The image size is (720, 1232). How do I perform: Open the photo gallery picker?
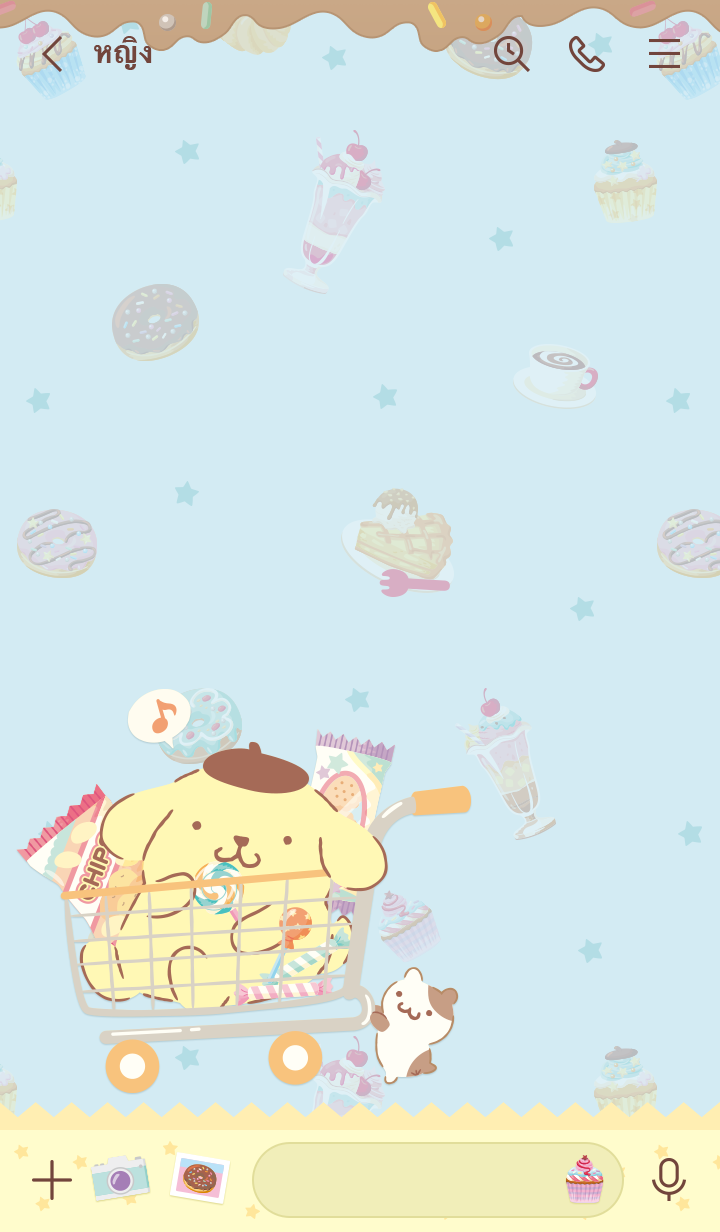[199, 1178]
